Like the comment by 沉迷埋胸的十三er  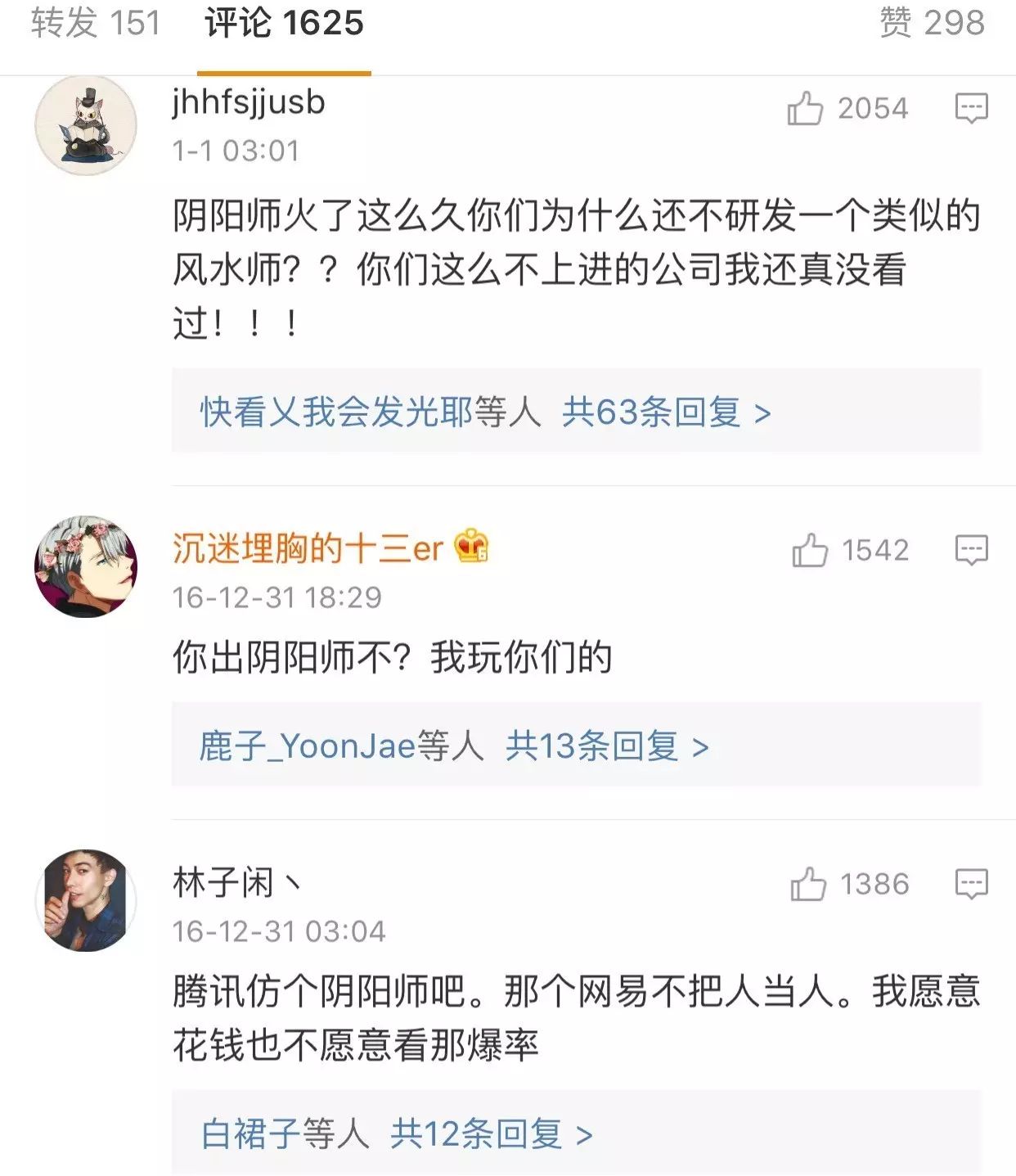(x=810, y=550)
